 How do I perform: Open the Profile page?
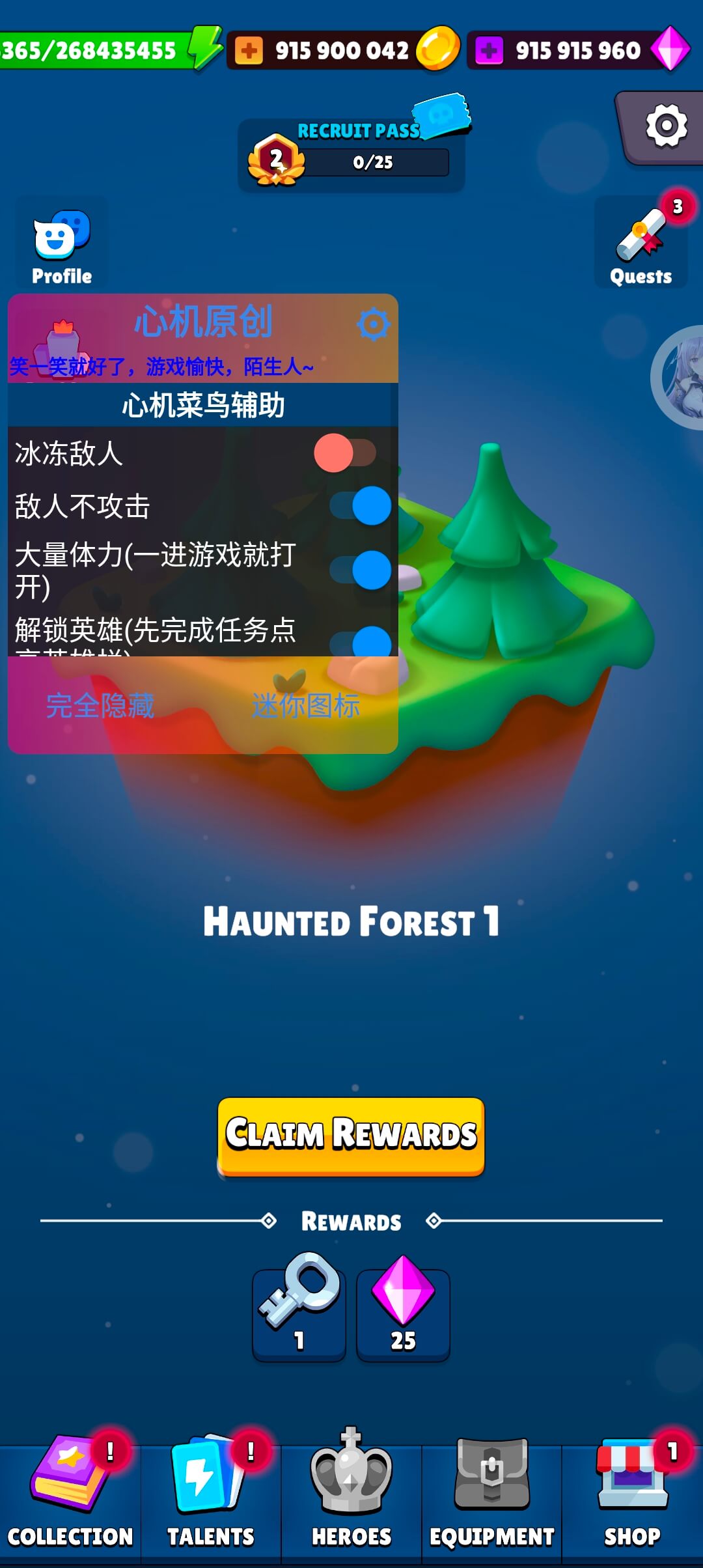(61, 246)
